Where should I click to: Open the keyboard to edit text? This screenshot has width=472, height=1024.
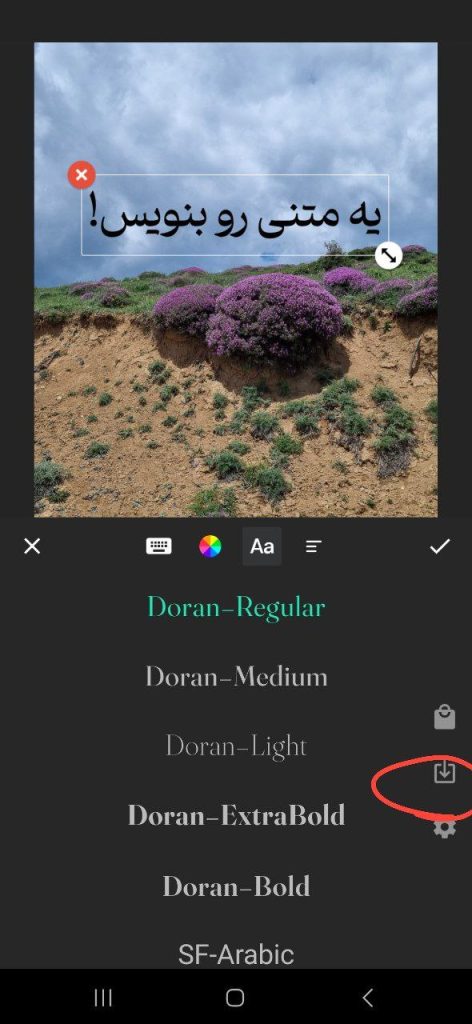[x=159, y=546]
